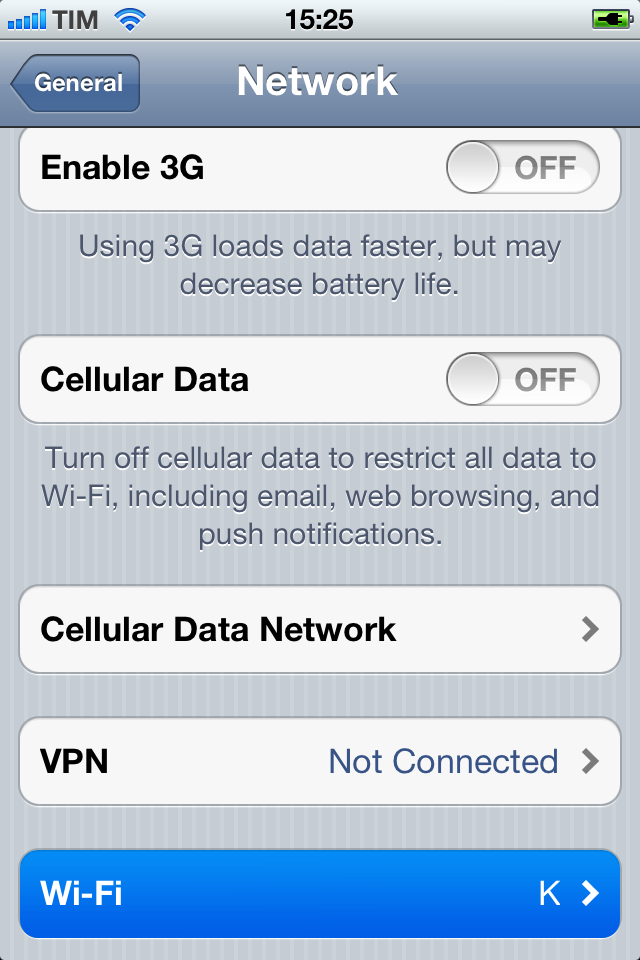
Task: Toggle the Enable 3G switch
Action: 522,167
